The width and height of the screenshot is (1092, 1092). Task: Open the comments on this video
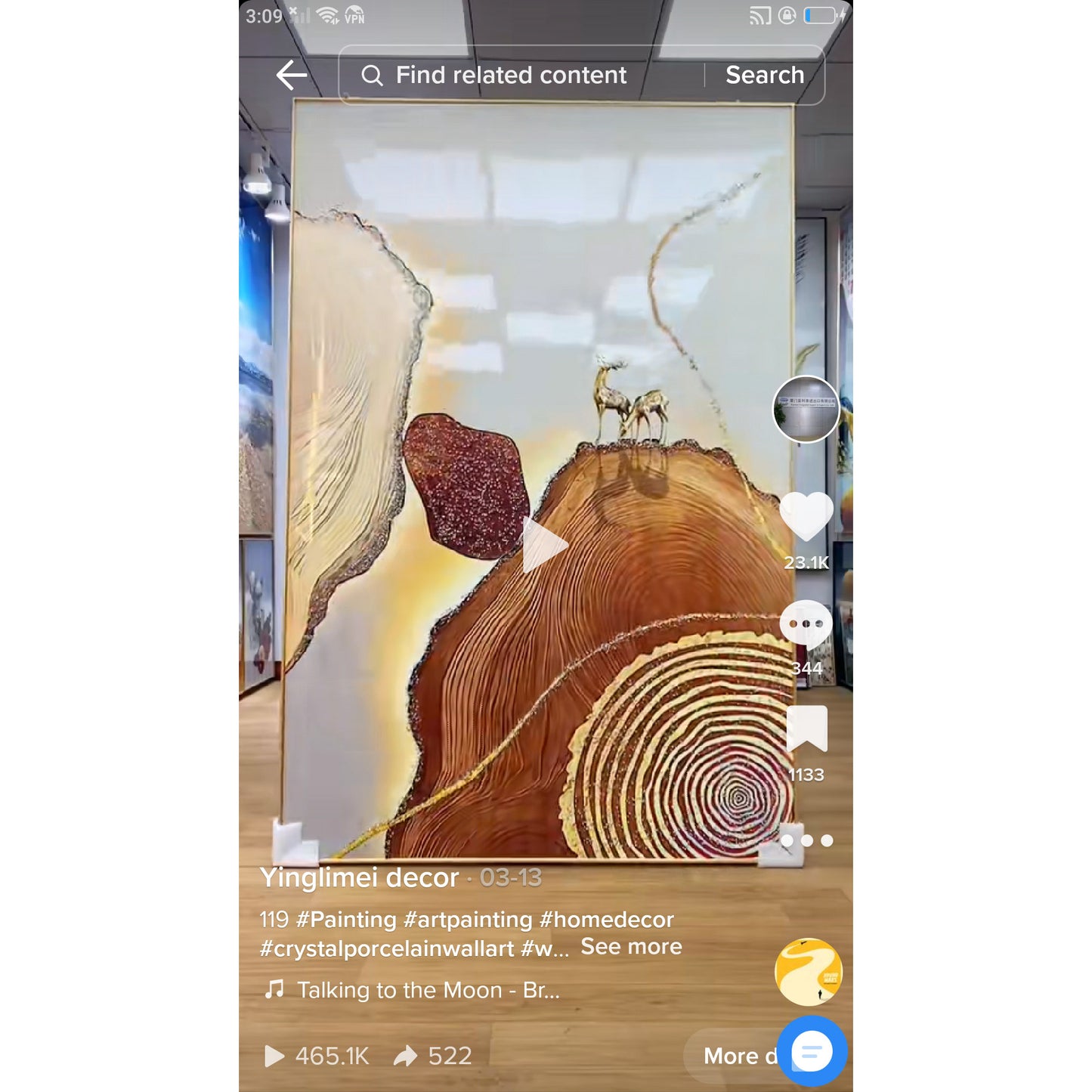tap(806, 624)
